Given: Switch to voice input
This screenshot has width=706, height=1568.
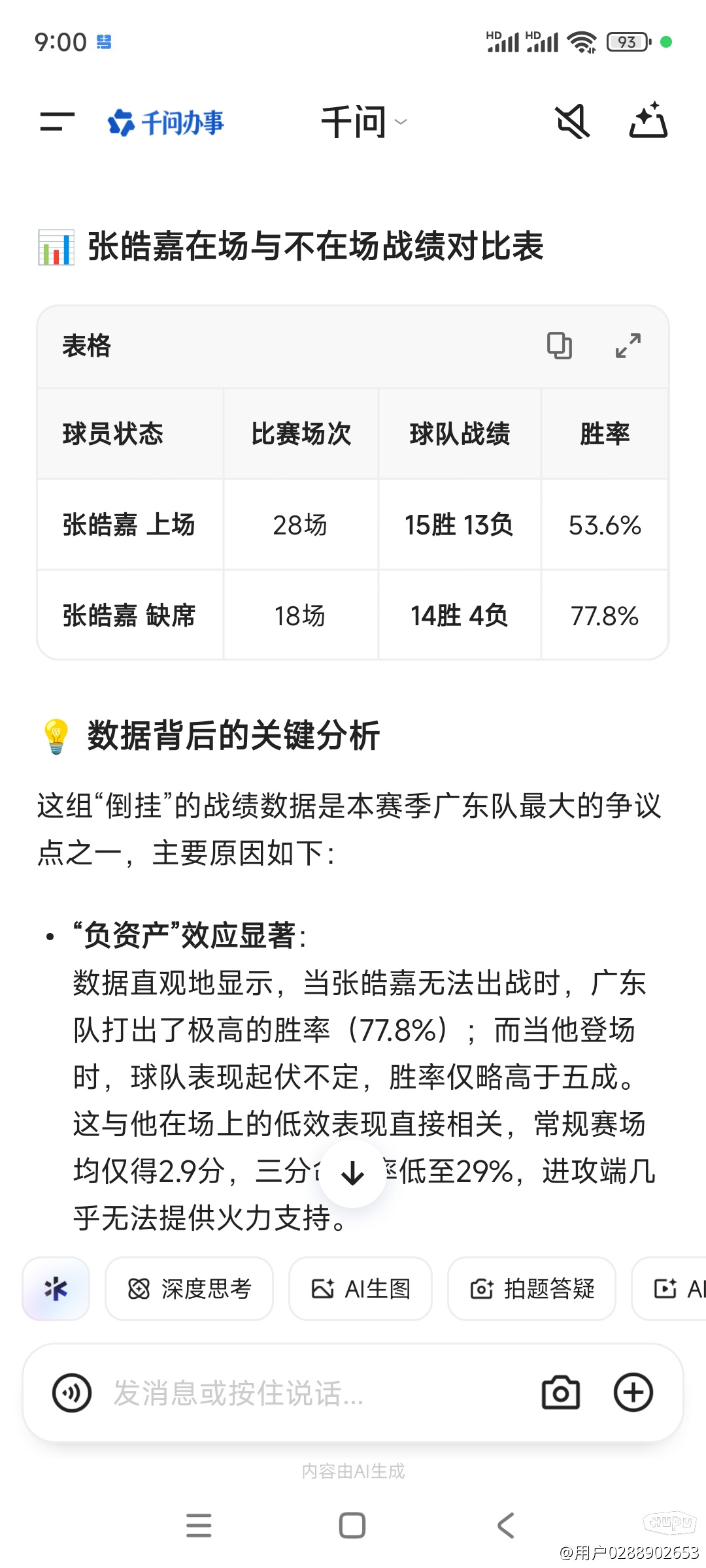Looking at the screenshot, I should tap(72, 1393).
